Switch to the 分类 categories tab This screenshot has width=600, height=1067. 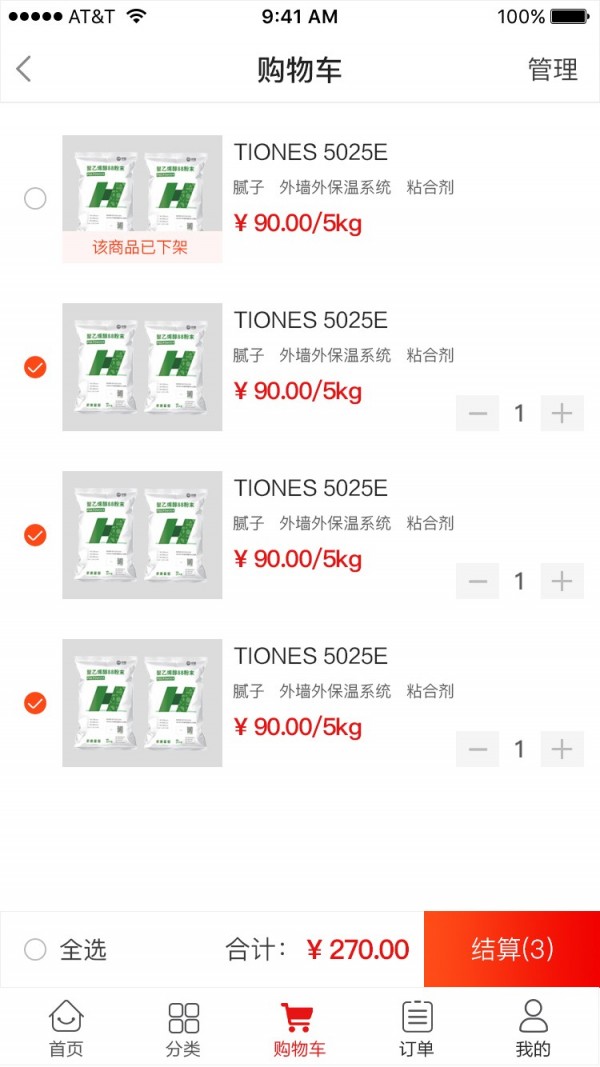183,1028
